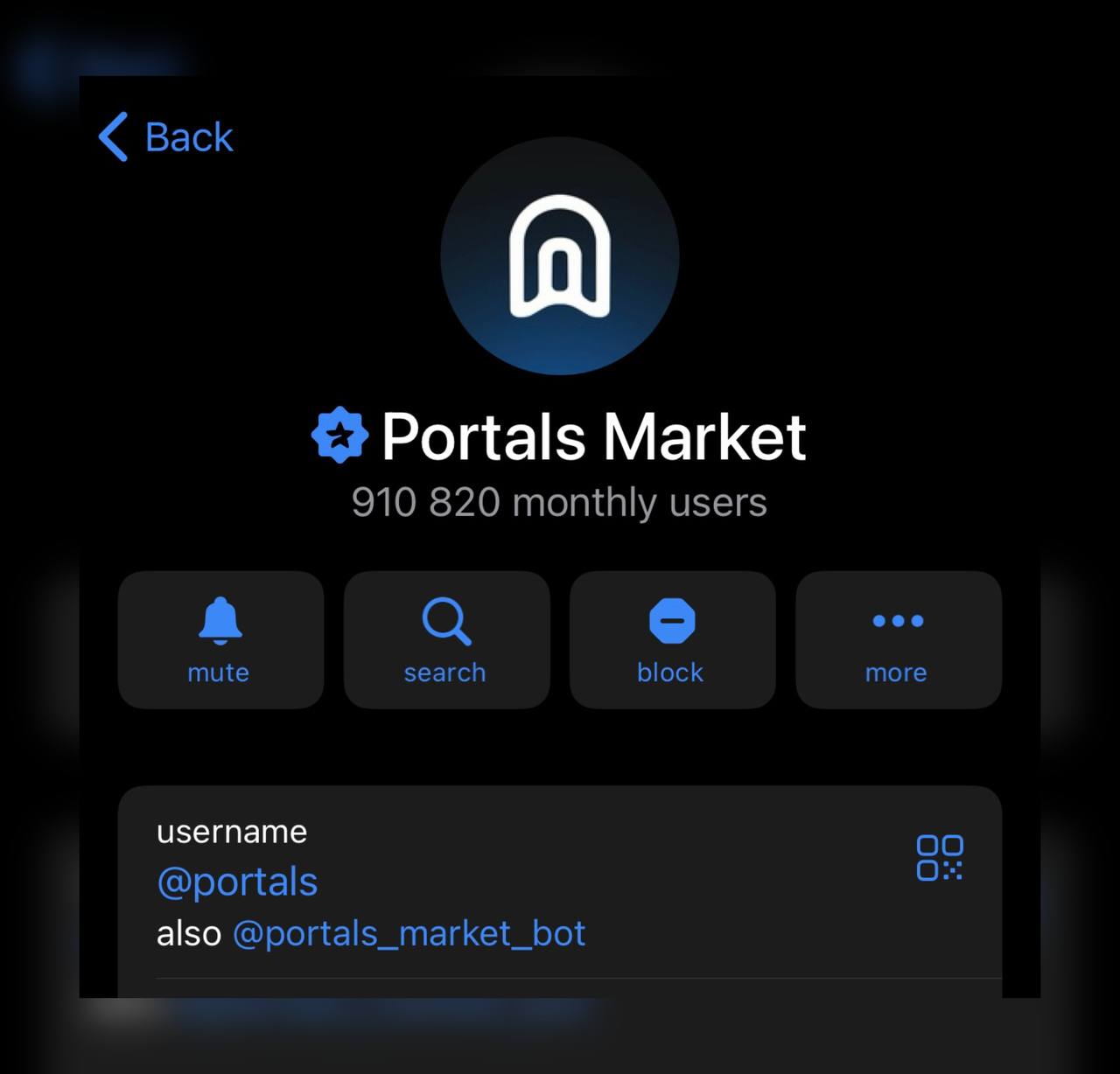Open the @portals_market_bot link
The width and height of the screenshot is (1120, 1074).
tap(409, 934)
